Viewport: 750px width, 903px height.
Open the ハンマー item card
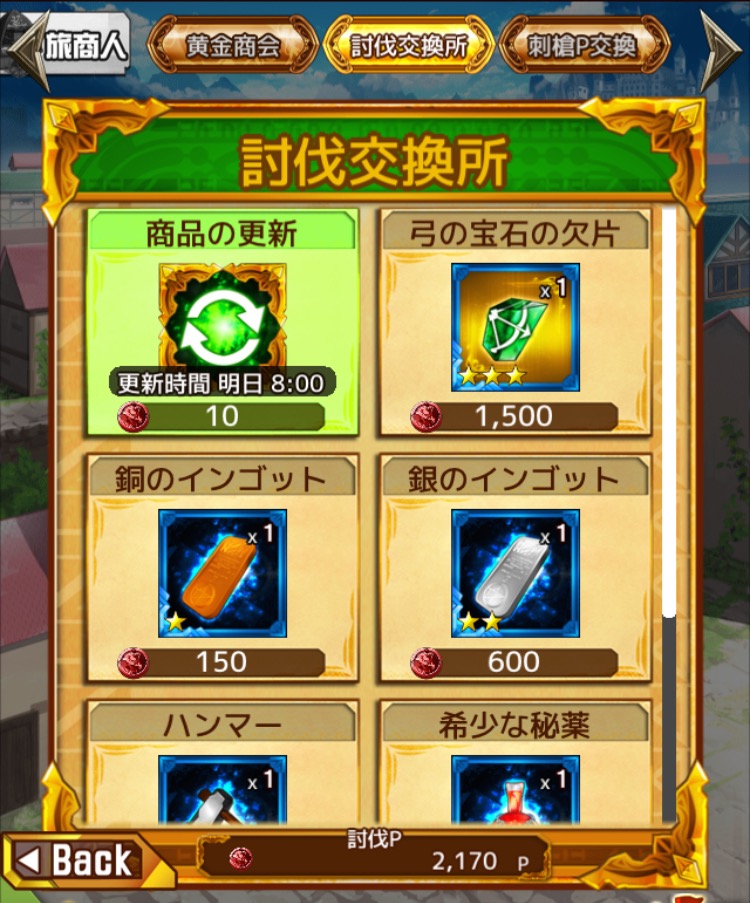(x=222, y=765)
